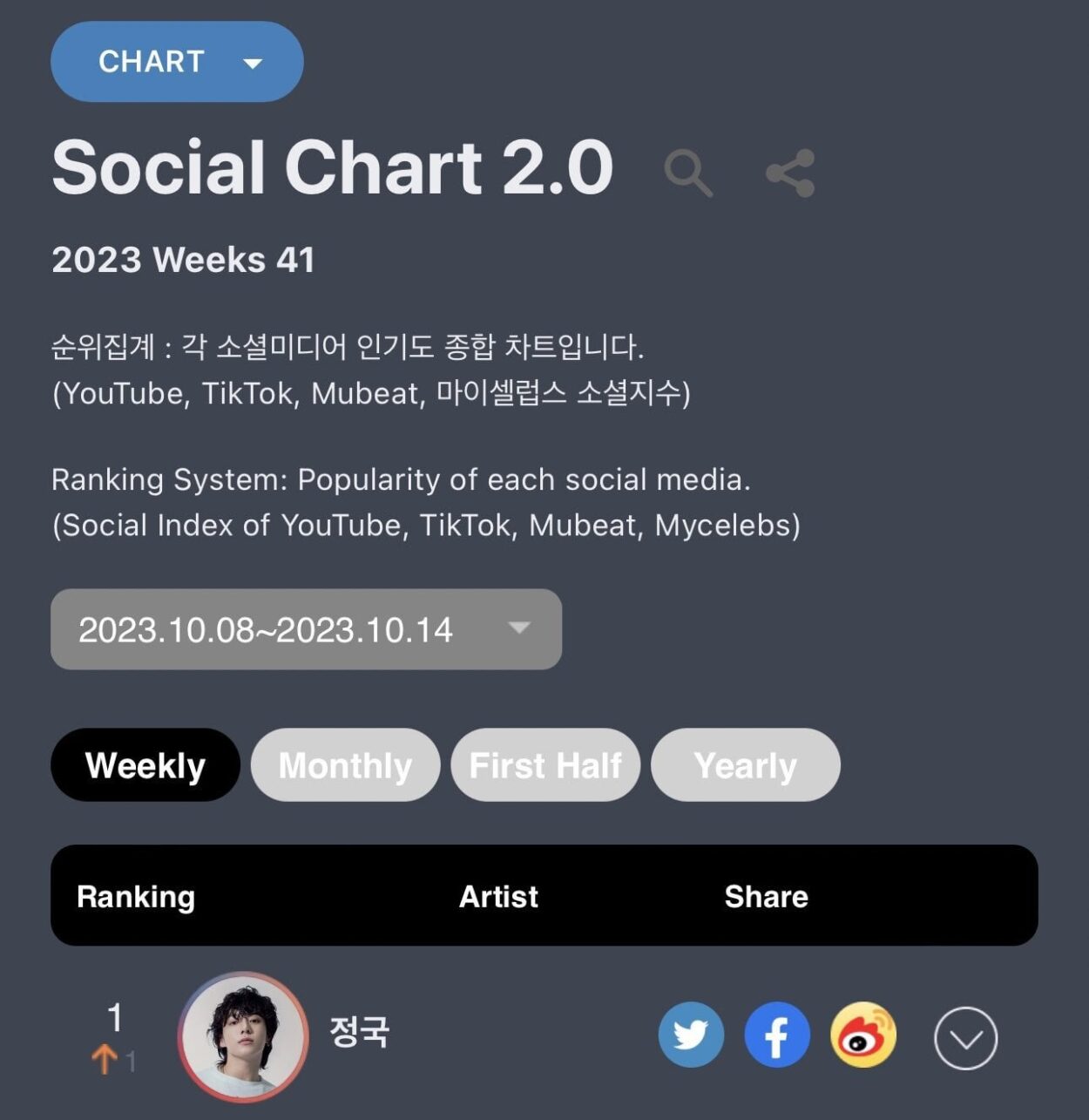Switch to the Monthly chart
The width and height of the screenshot is (1089, 1120).
pyautogui.click(x=345, y=765)
